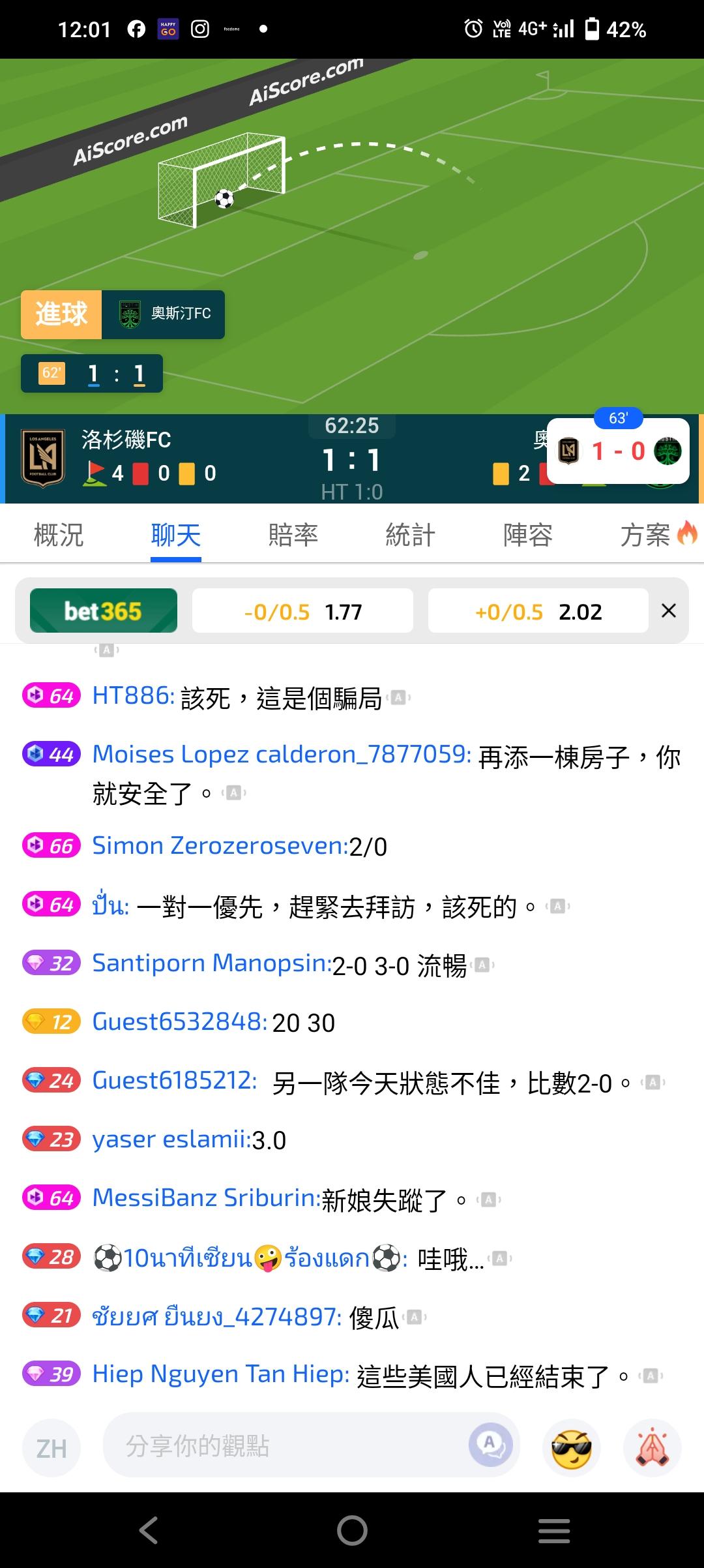The width and height of the screenshot is (704, 1568).
Task: Select the +0/0.5 2.02 odds
Action: point(538,611)
